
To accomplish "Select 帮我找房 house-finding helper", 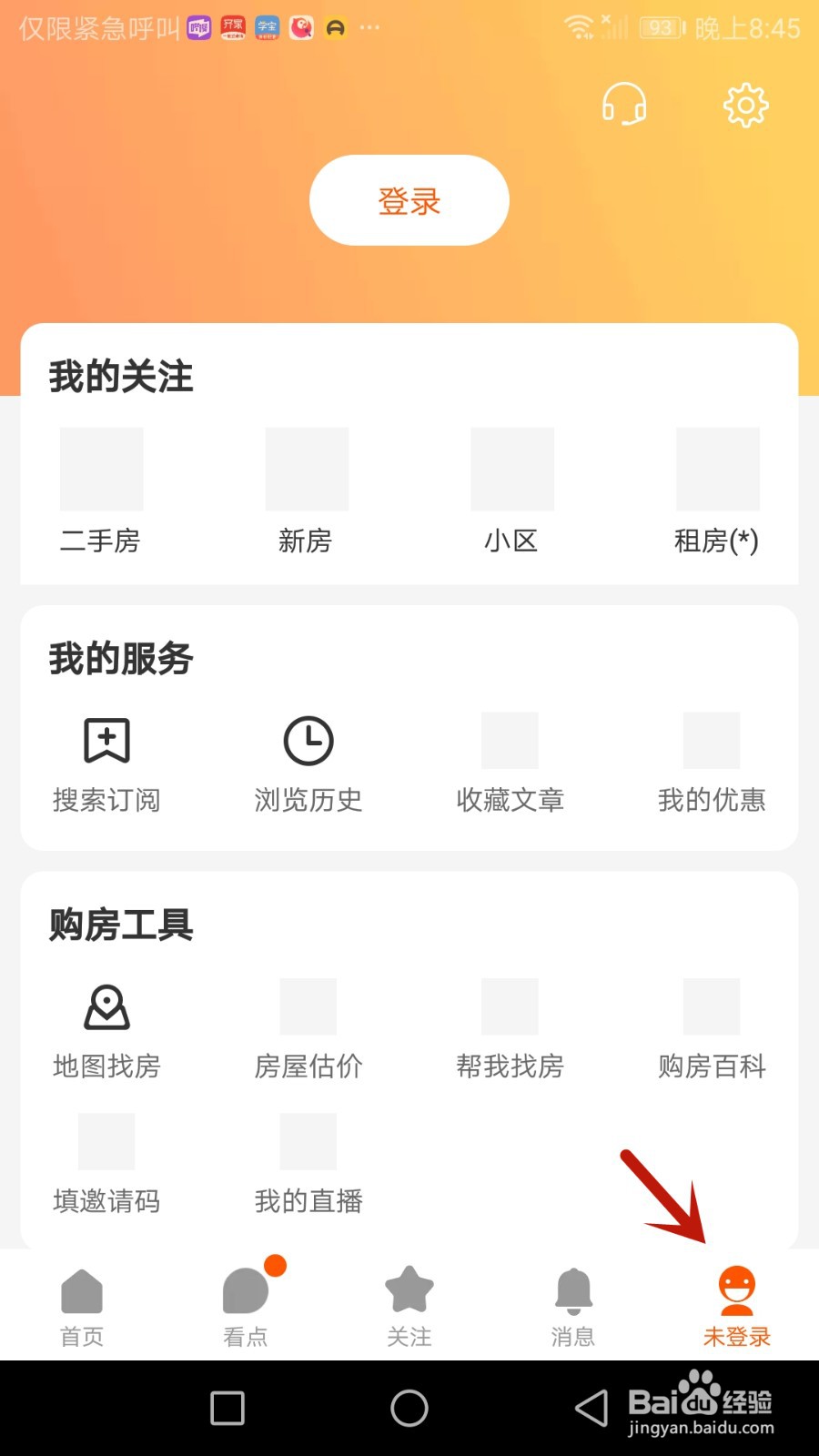I will coord(510,1028).
